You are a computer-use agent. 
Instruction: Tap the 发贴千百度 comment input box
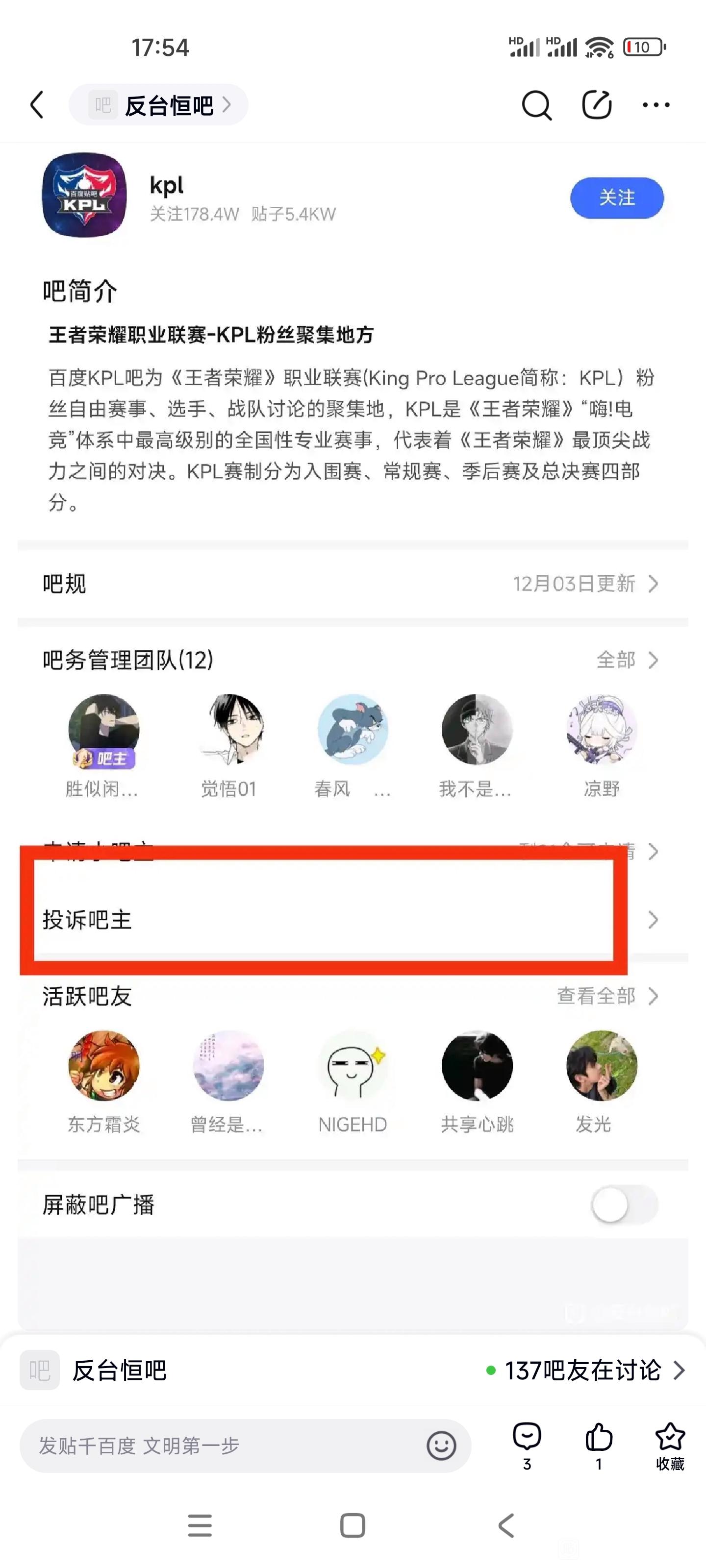(219, 1445)
